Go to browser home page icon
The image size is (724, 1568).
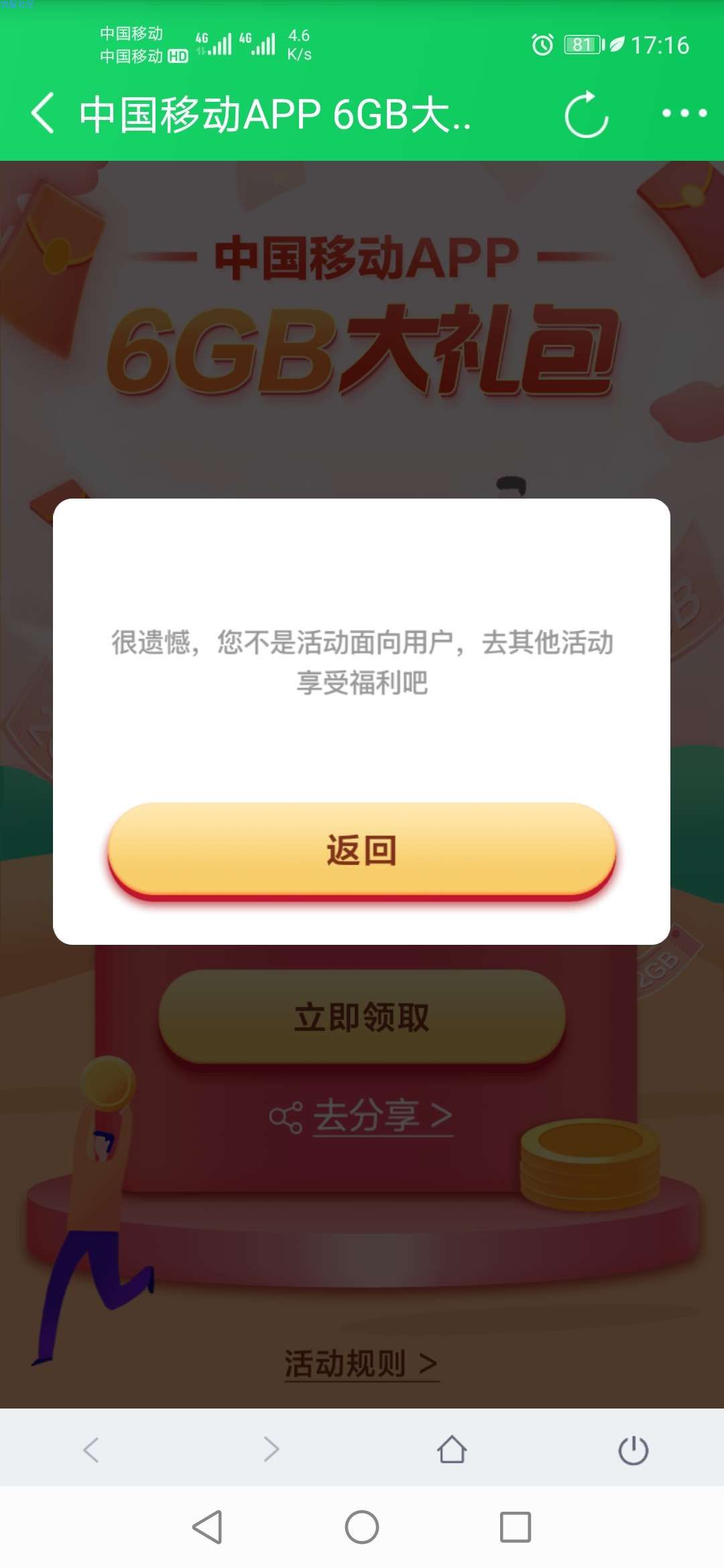click(452, 1449)
